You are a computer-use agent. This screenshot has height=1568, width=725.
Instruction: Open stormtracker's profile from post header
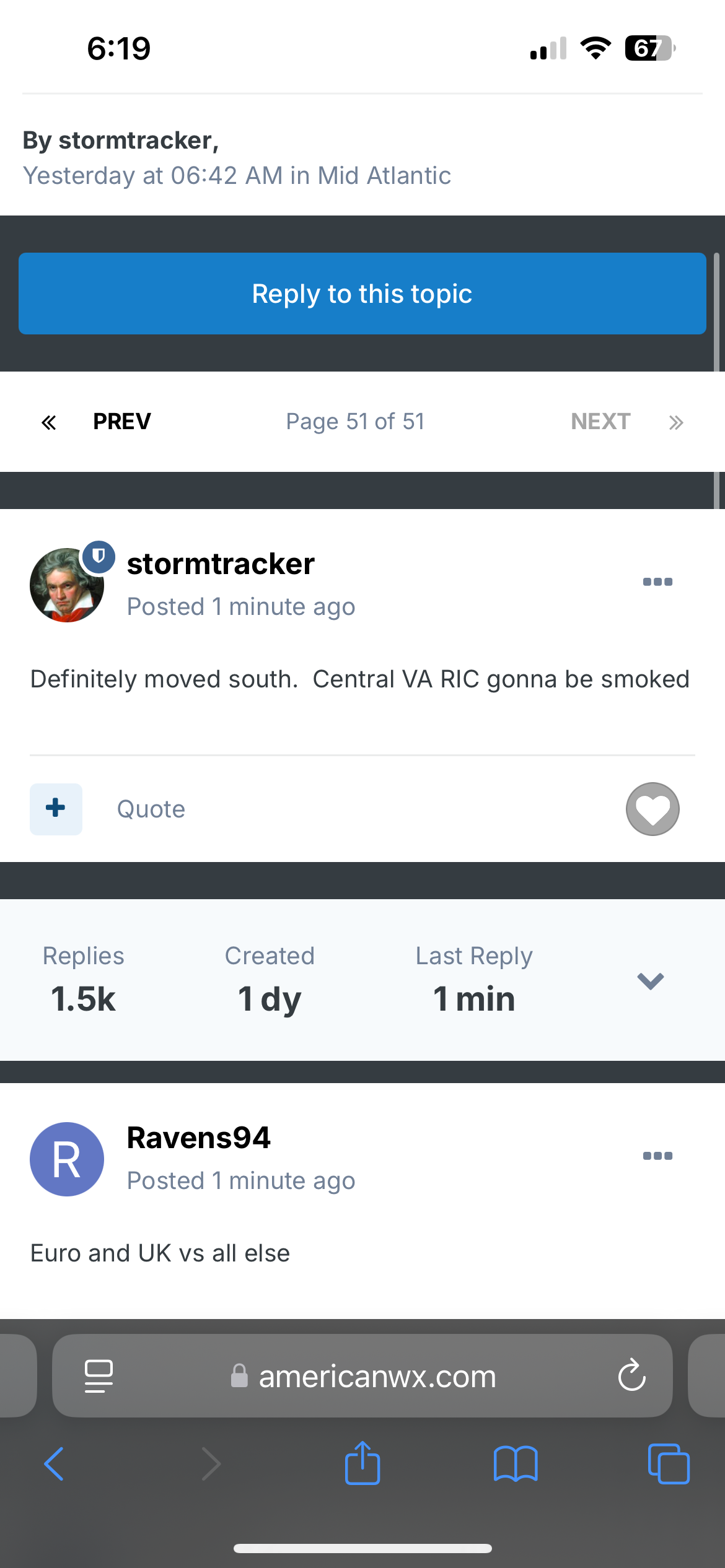(x=221, y=564)
